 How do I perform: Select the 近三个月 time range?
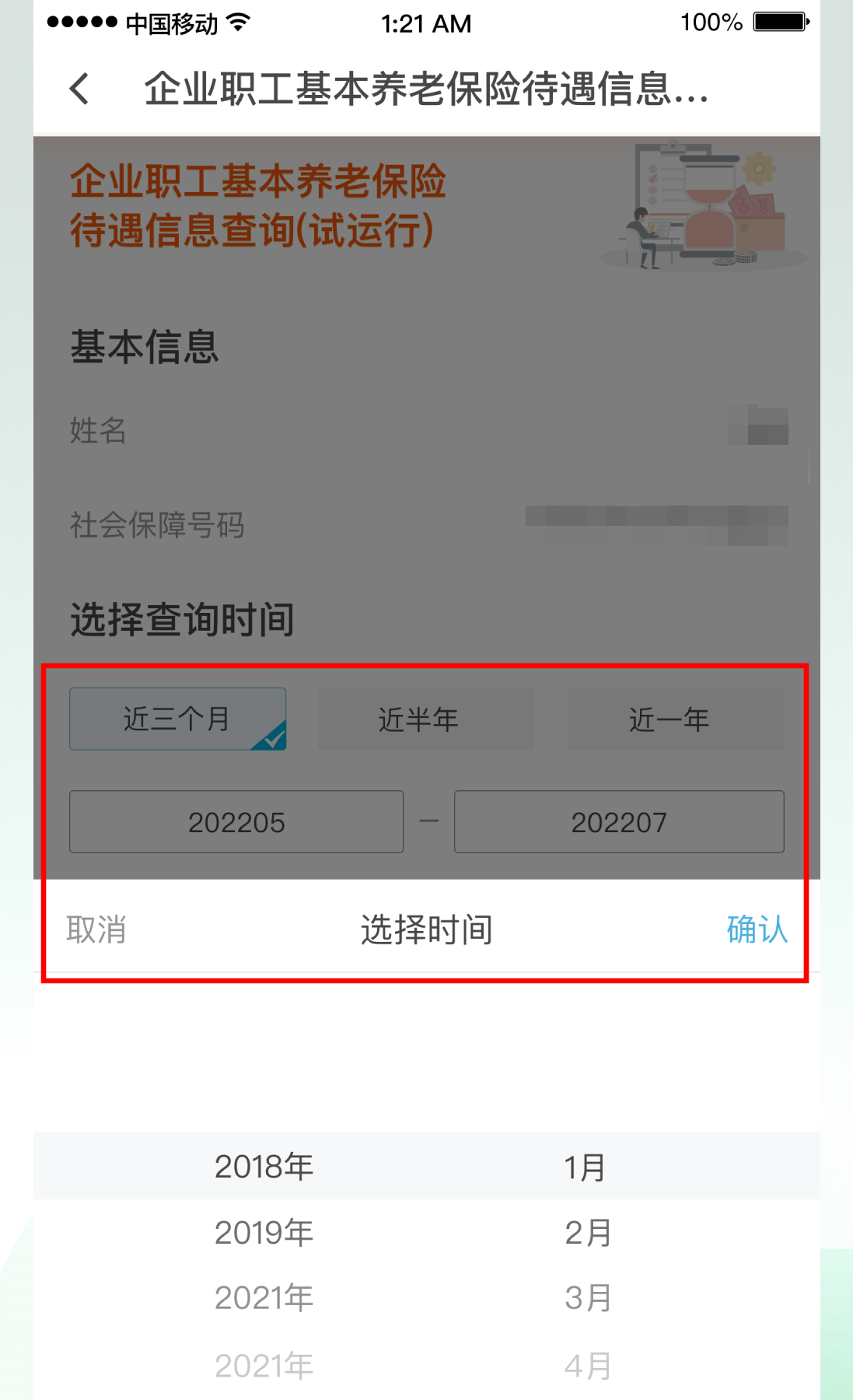178,719
